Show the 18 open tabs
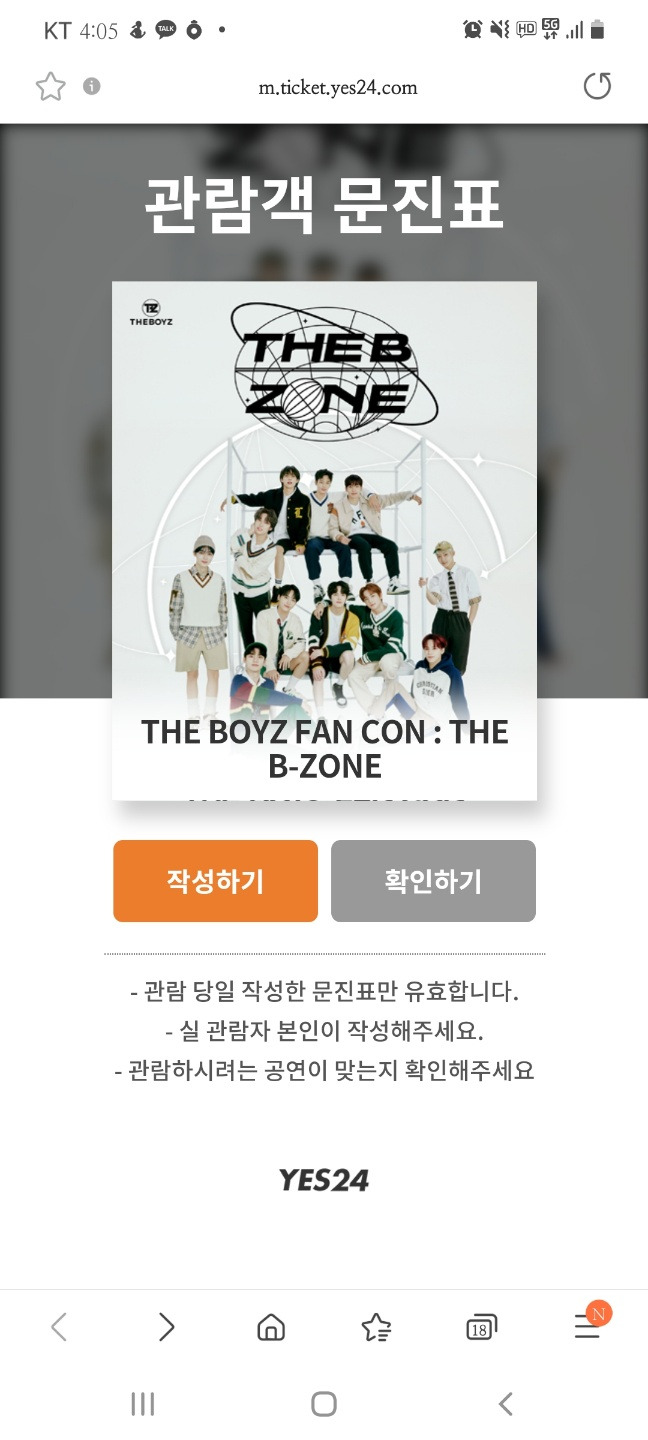 pos(481,1327)
